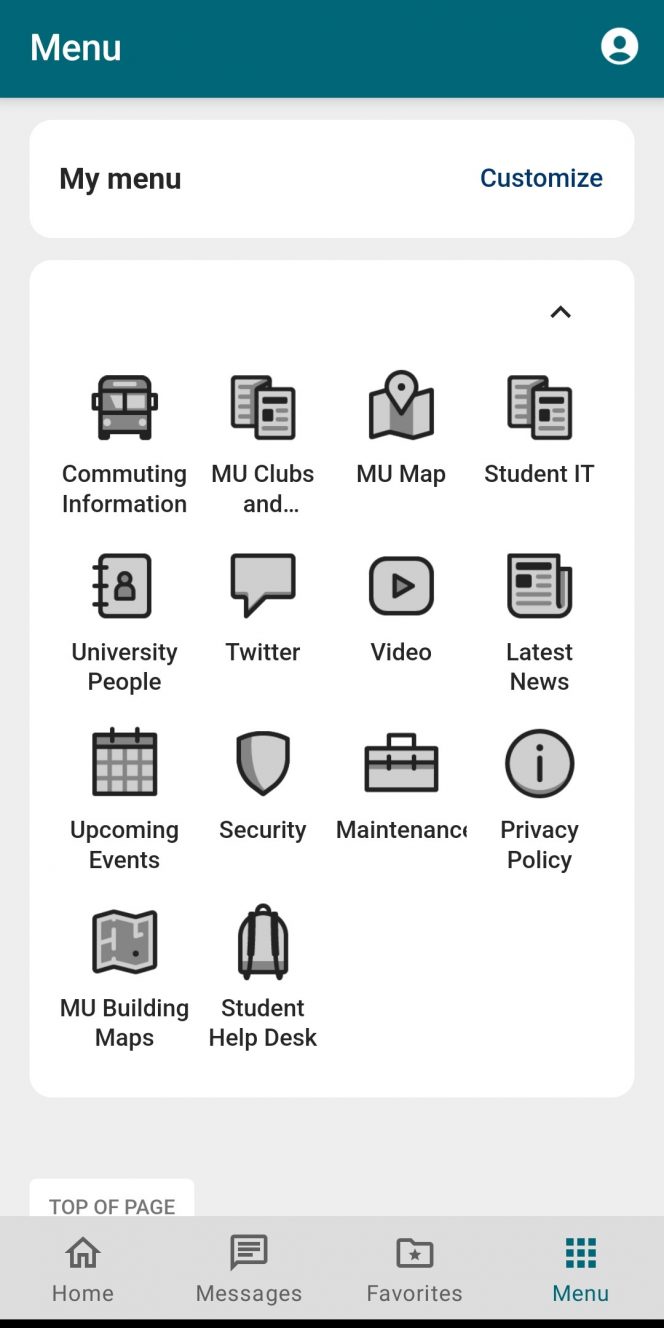664x1328 pixels.
Task: Switch to the Favorites tab
Action: [x=415, y=1268]
